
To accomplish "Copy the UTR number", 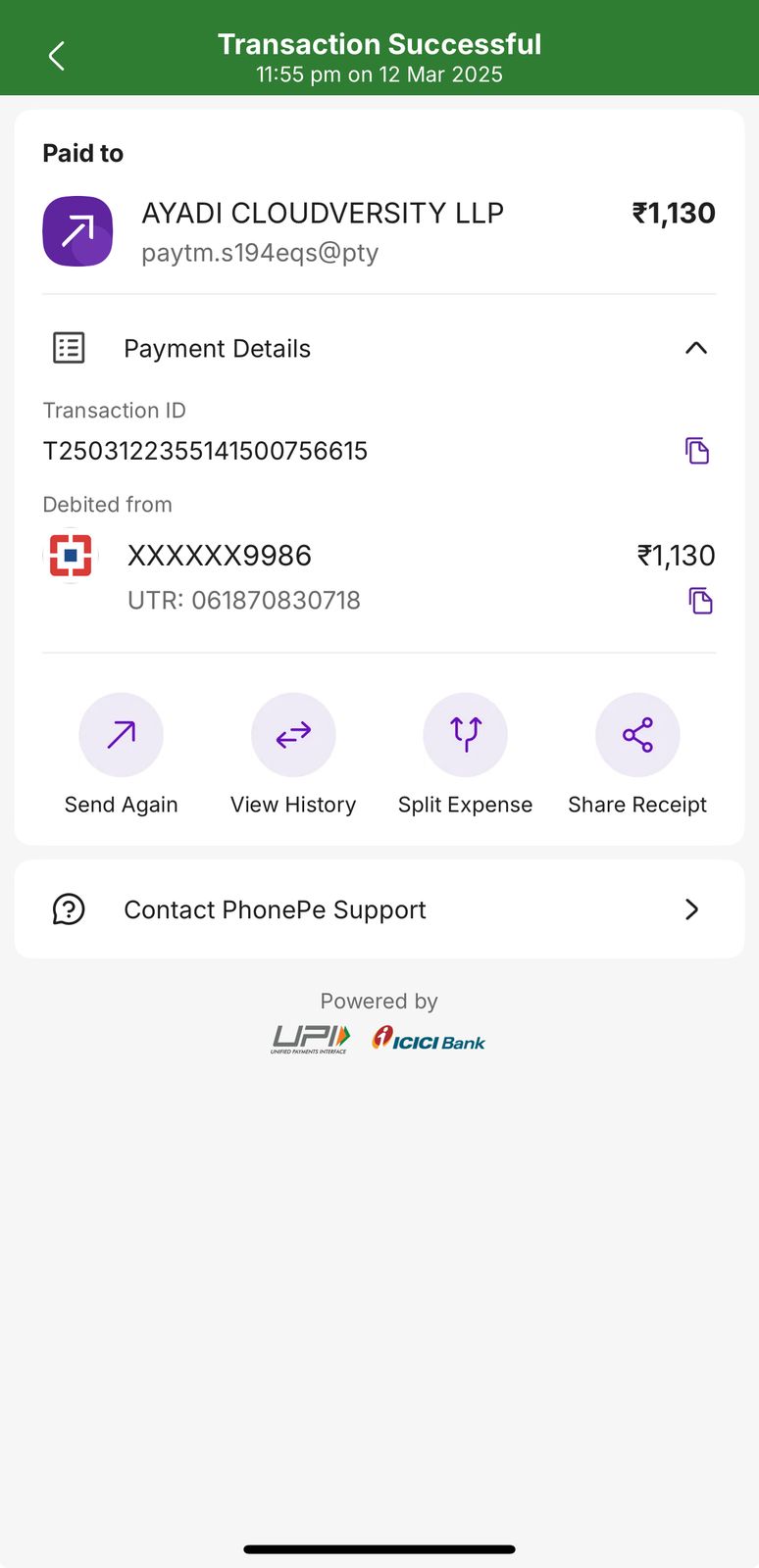I will click(x=700, y=601).
